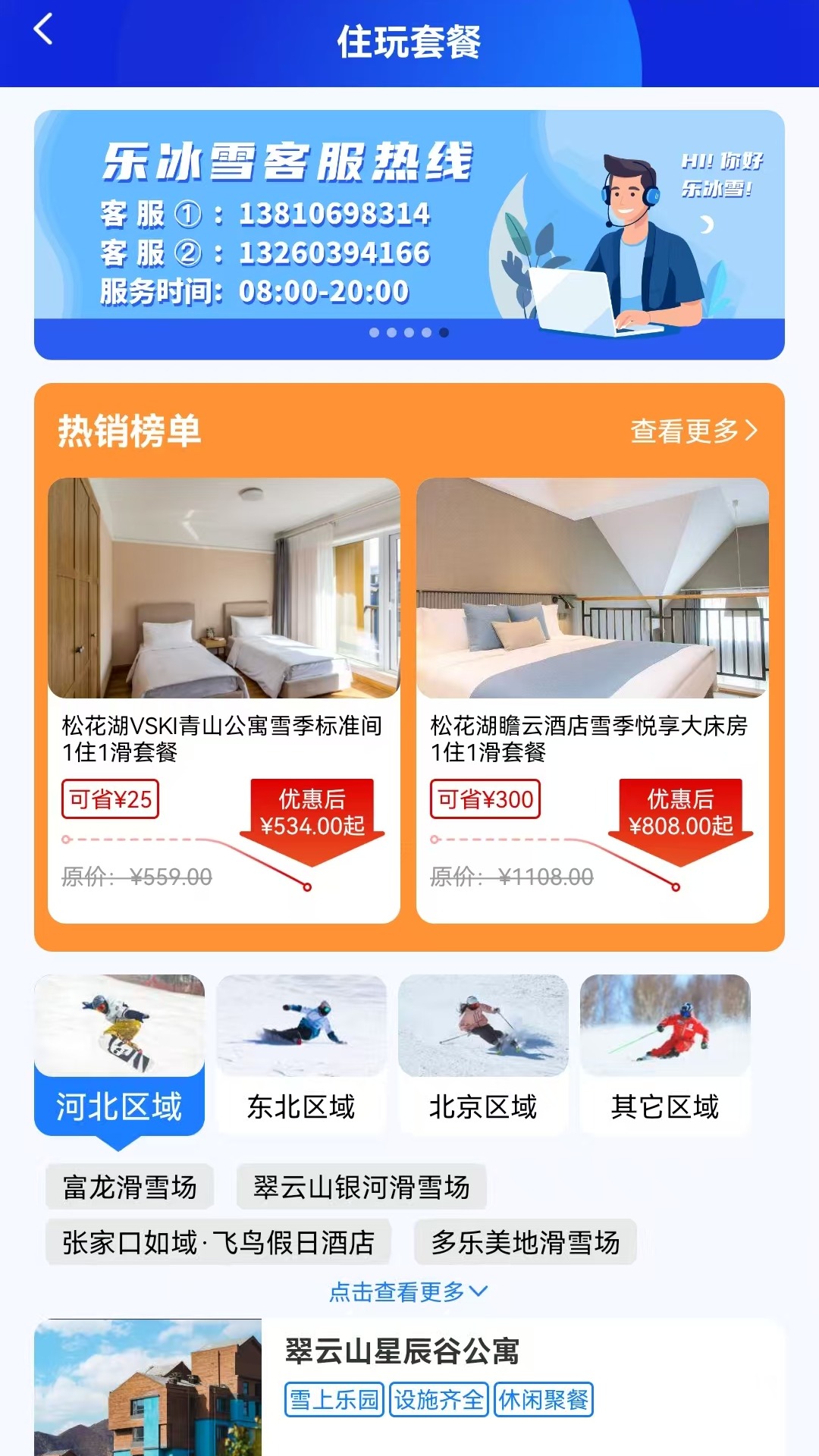Screen dimensions: 819x1456
Task: Open the 翠云山星辰谷公寓 listing
Action: (409, 1388)
